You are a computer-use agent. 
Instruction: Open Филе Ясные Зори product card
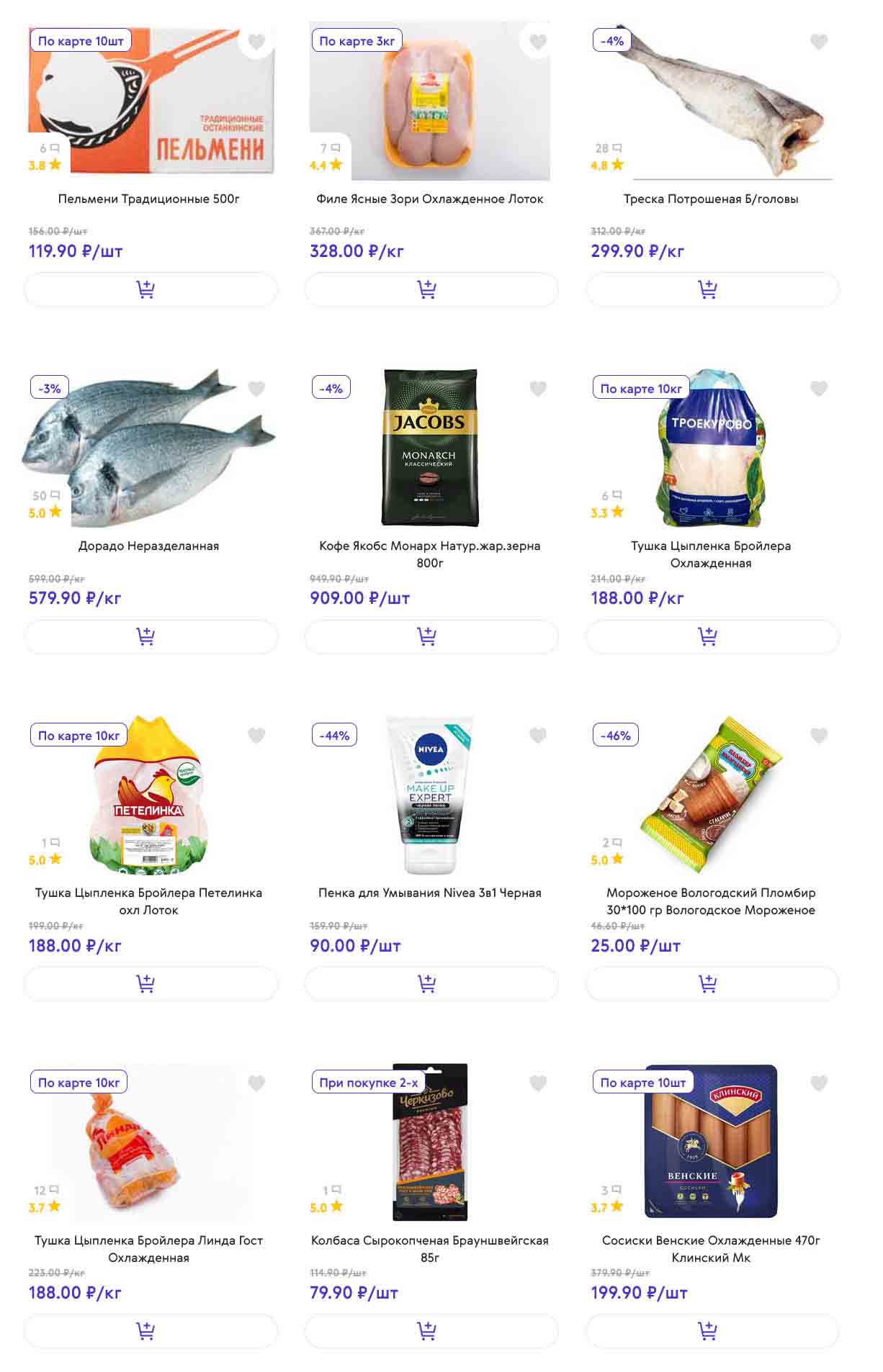[x=429, y=199]
